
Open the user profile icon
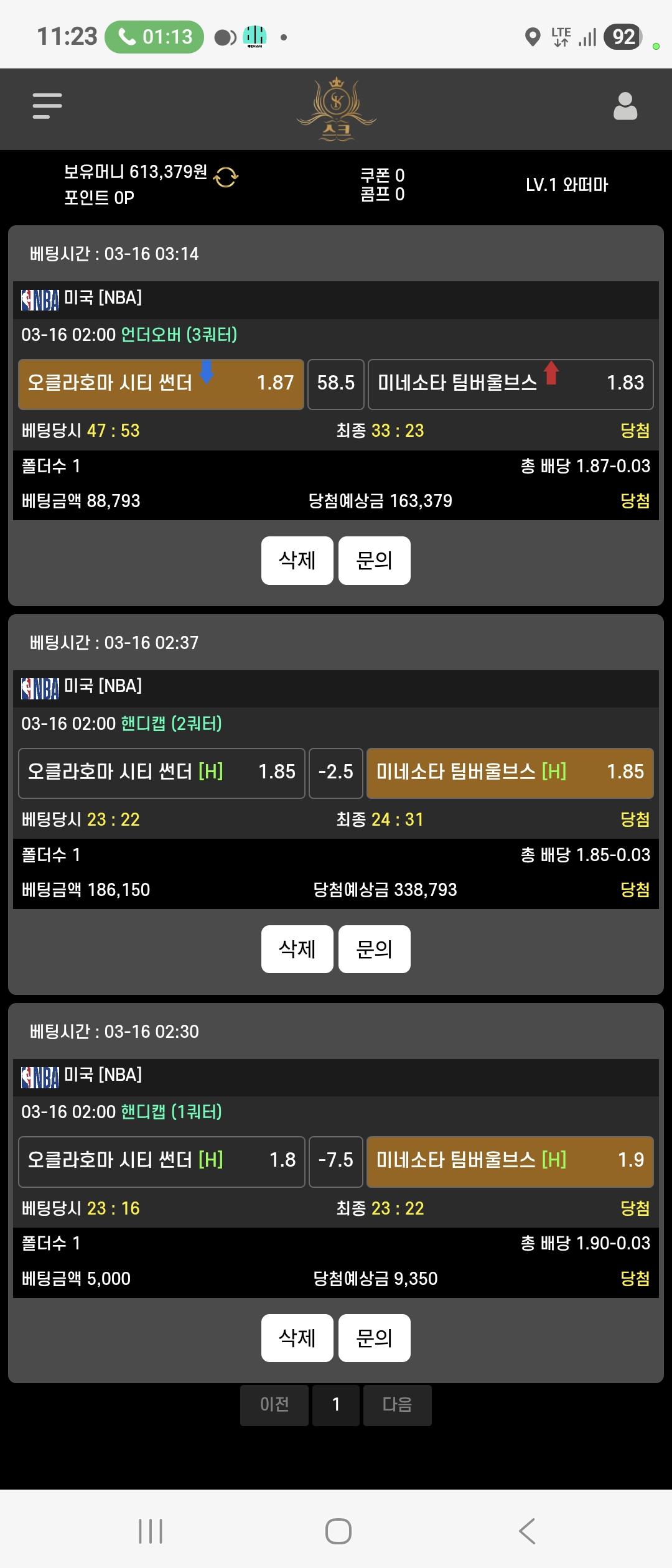pyautogui.click(x=625, y=106)
